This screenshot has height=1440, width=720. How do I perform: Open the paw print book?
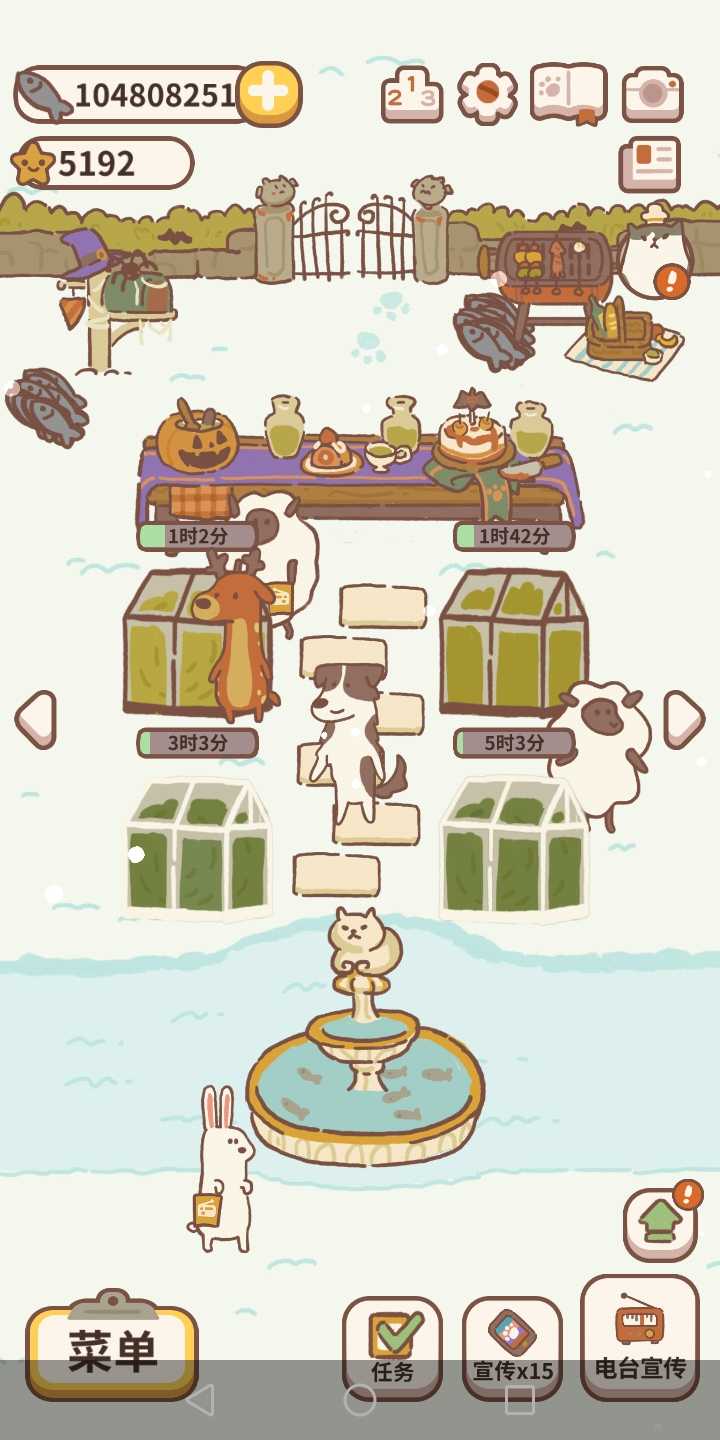click(x=568, y=94)
